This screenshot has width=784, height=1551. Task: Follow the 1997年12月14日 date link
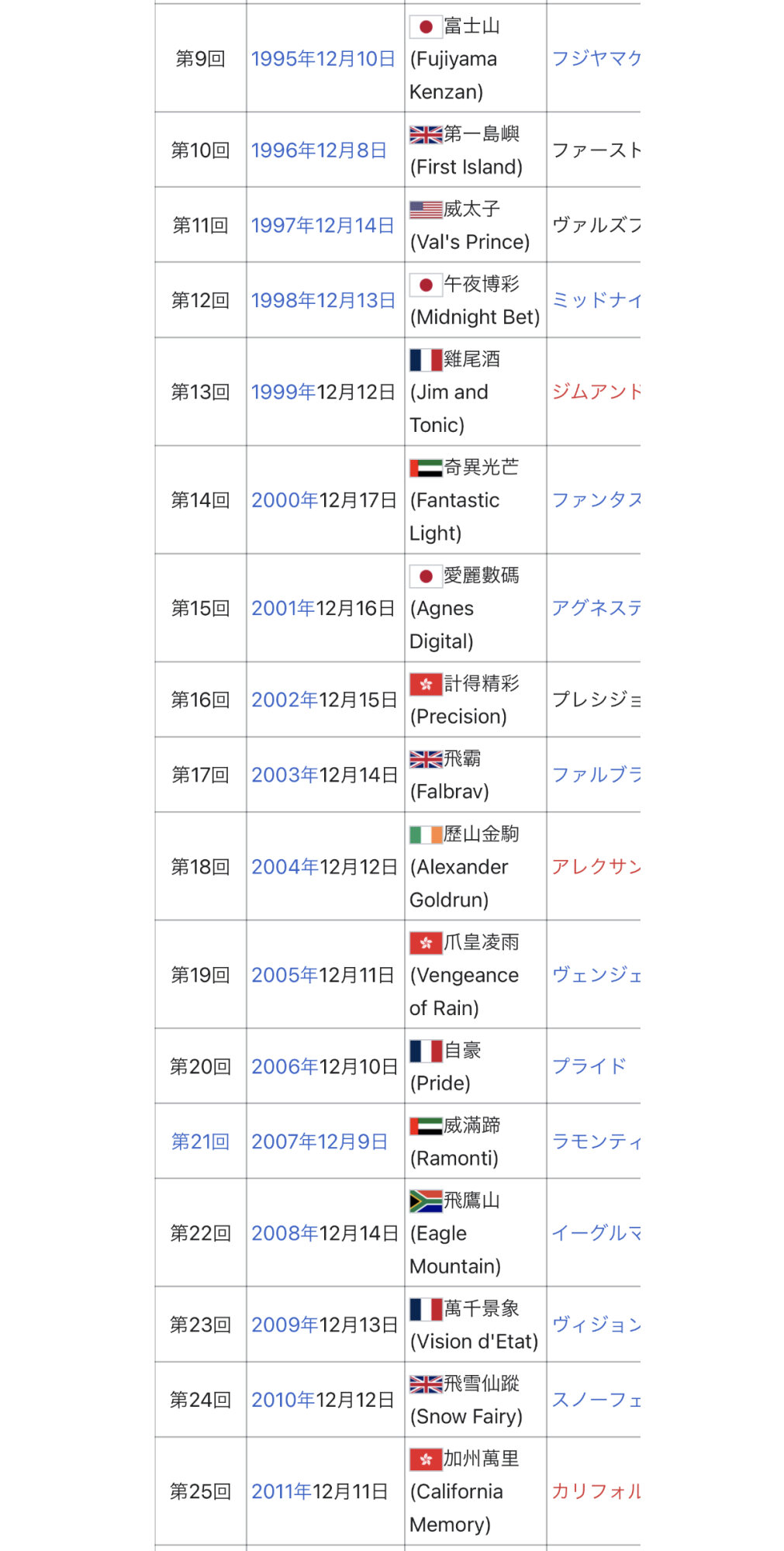pos(323,226)
